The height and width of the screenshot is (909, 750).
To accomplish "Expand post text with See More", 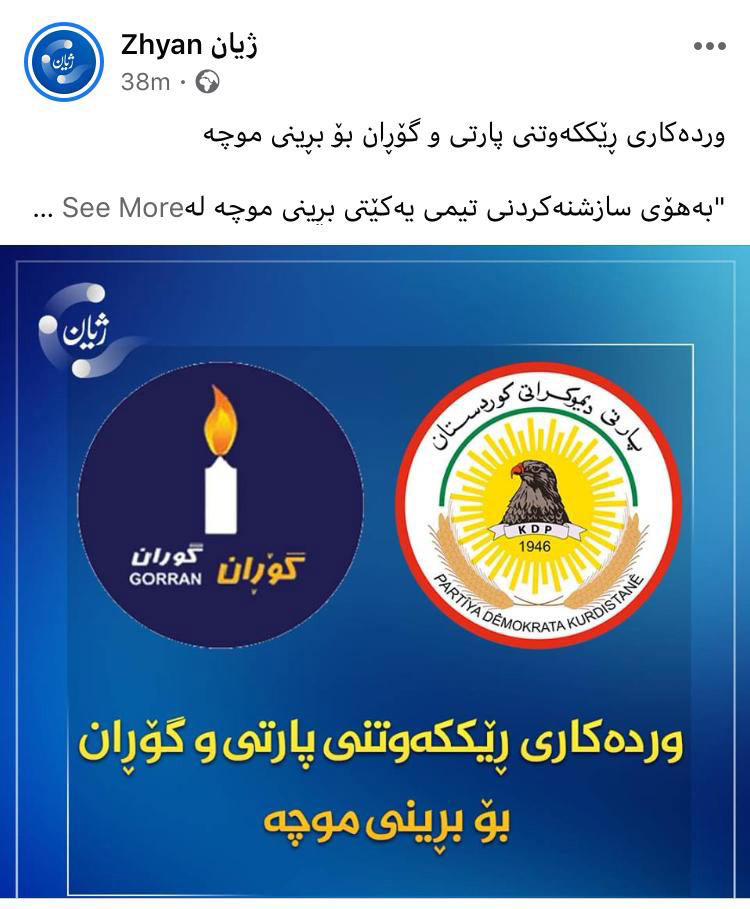I will pos(122,208).
